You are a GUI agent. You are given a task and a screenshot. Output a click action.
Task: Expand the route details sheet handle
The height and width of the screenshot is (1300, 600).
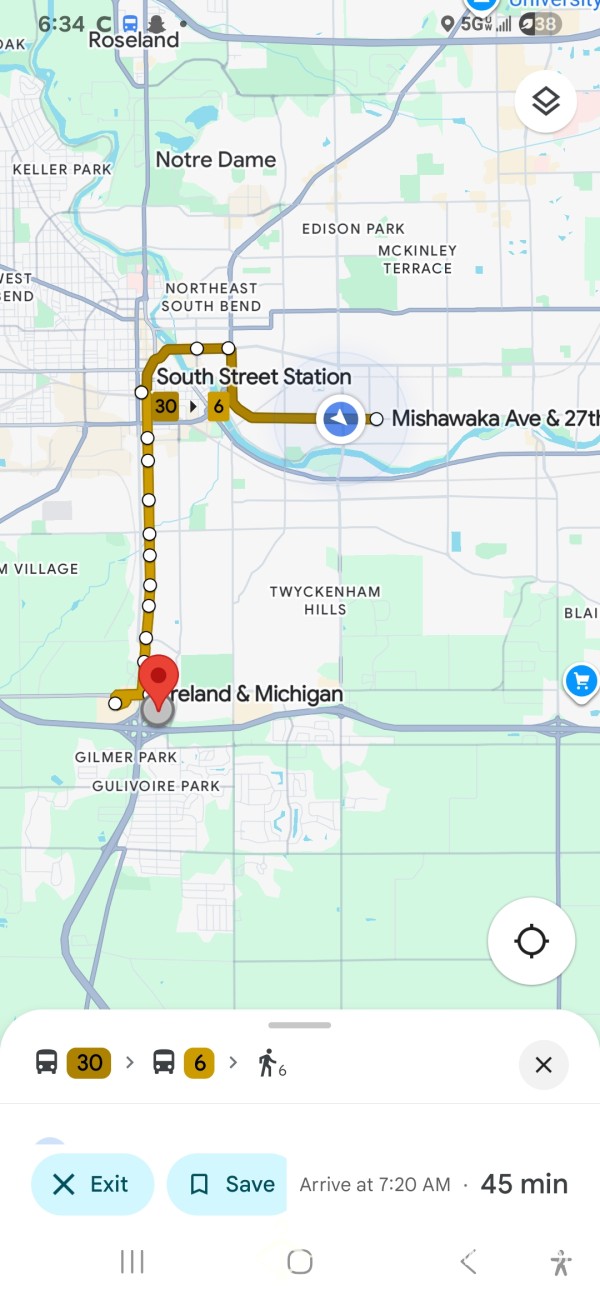300,1025
